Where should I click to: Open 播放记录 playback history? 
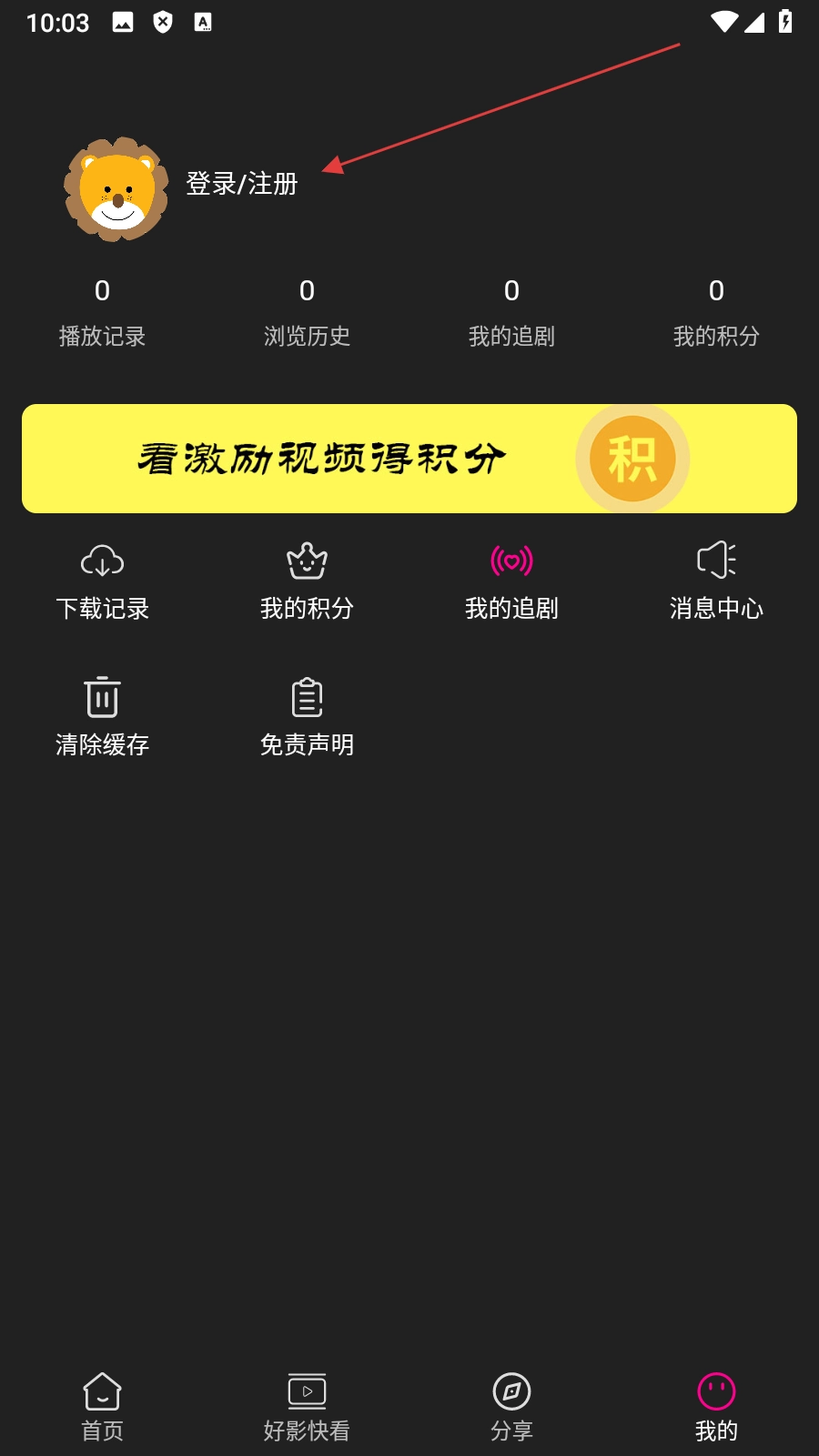click(x=102, y=312)
